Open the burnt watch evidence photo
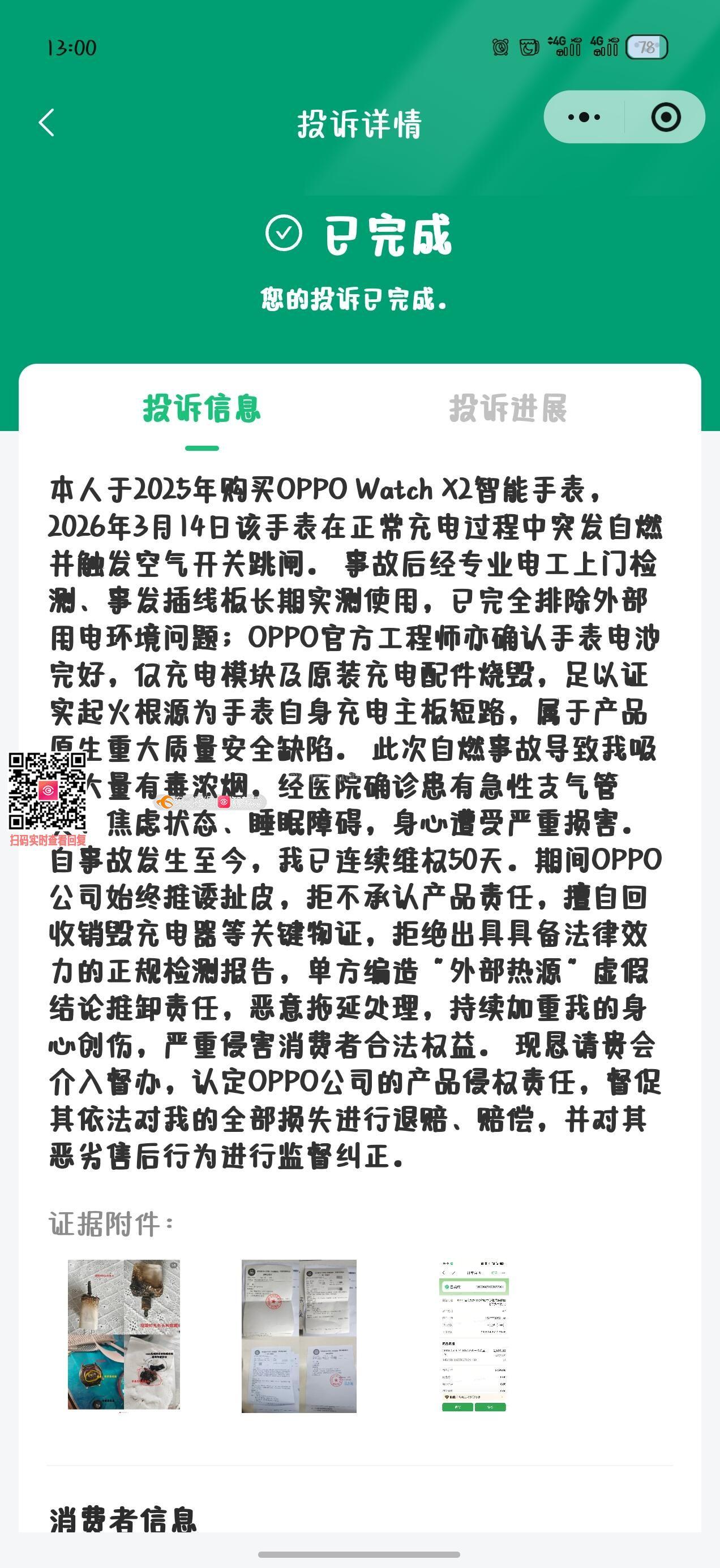This screenshot has width=720, height=1568. click(123, 1336)
